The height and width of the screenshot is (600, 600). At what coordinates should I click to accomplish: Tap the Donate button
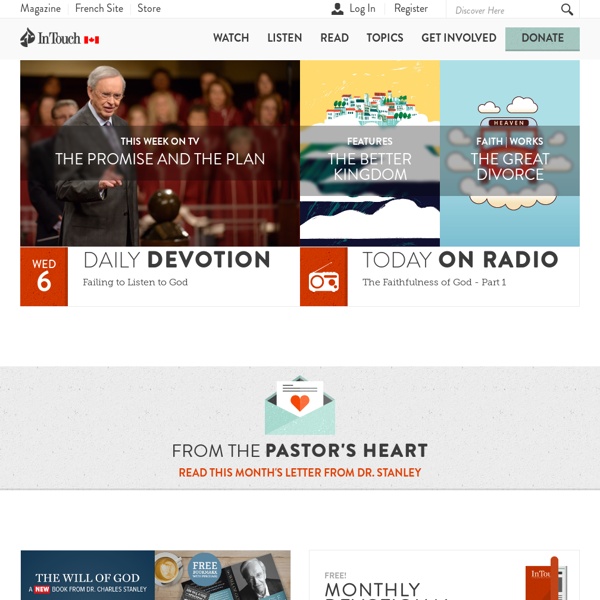542,39
